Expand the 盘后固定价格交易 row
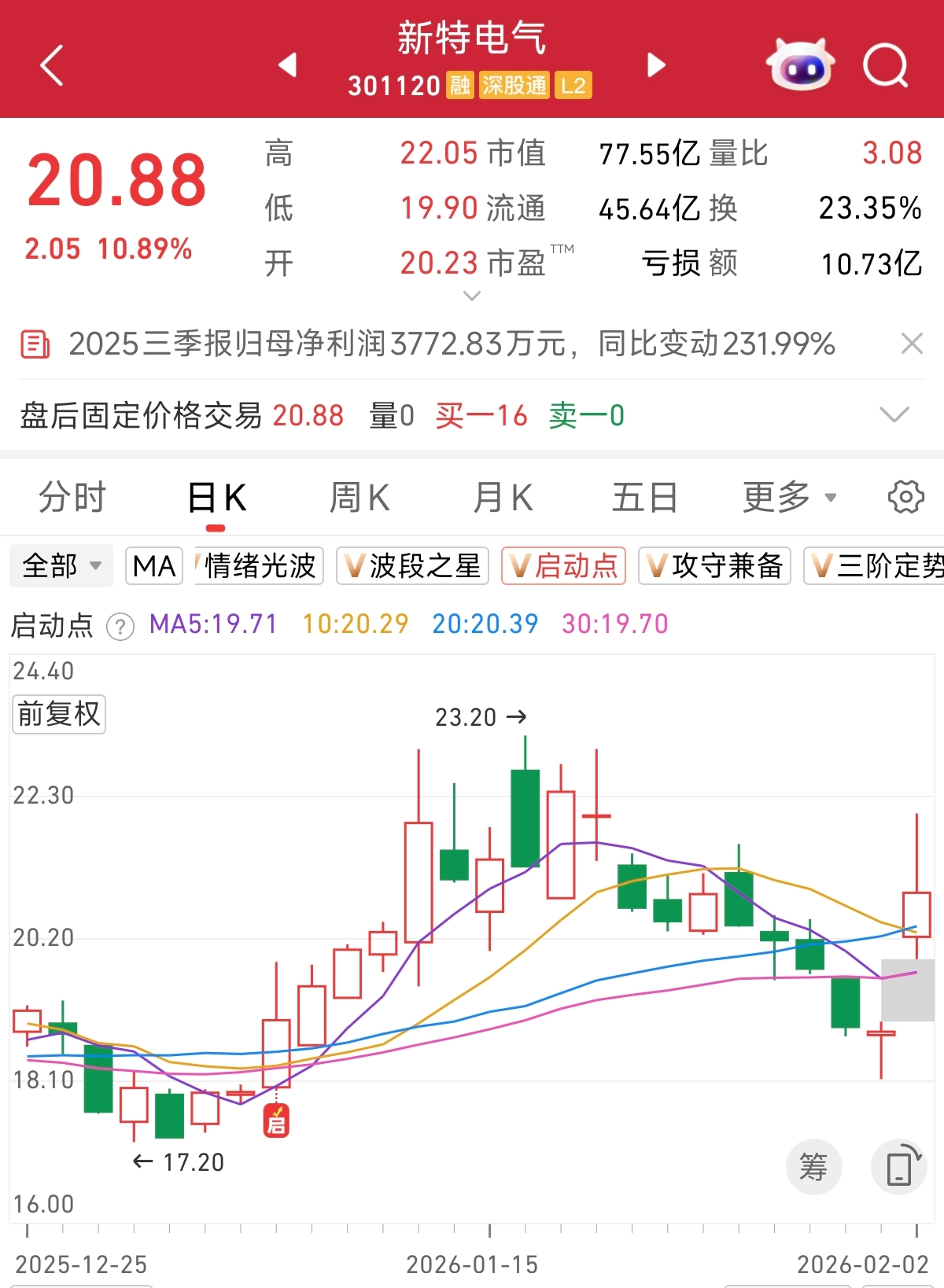The width and height of the screenshot is (944, 1288). (894, 414)
